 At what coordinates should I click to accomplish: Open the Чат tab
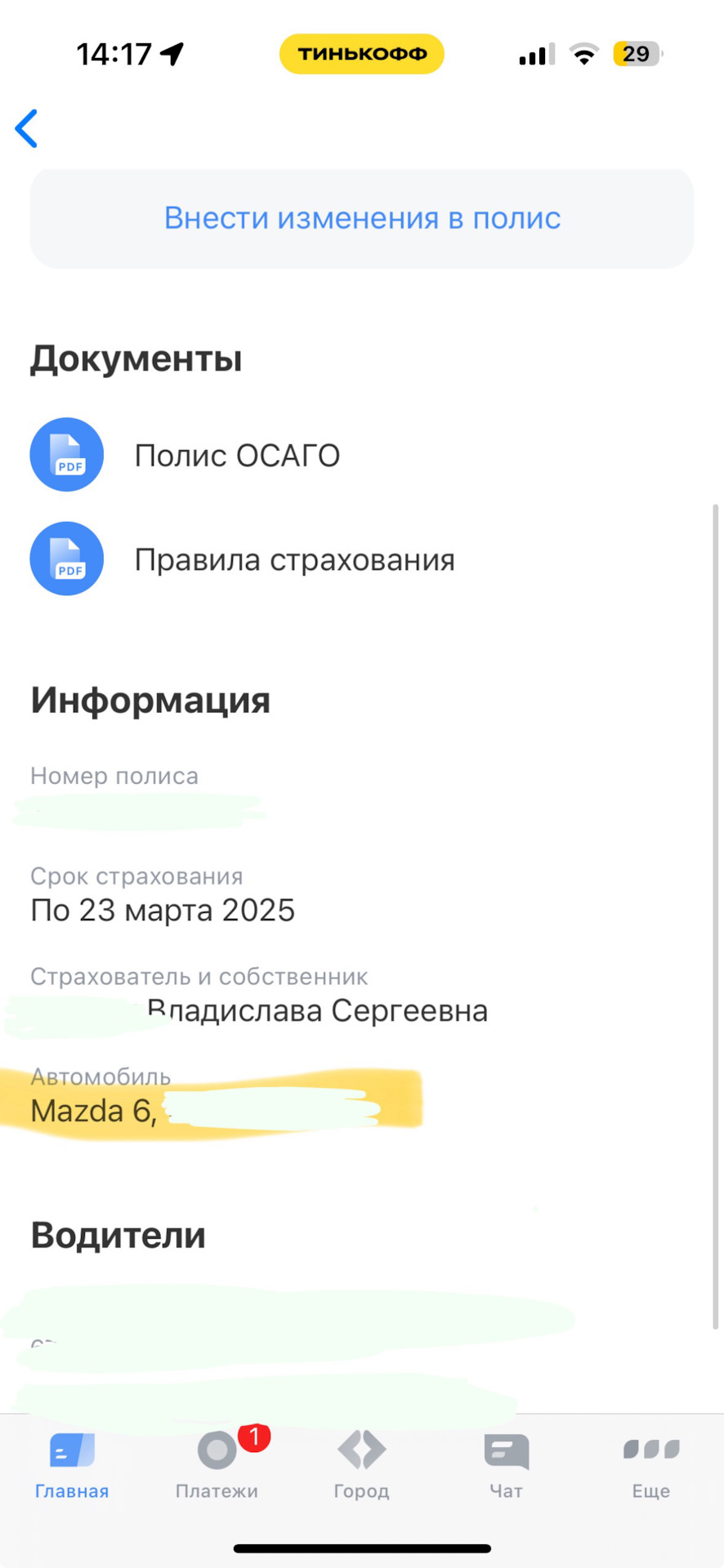[507, 1465]
